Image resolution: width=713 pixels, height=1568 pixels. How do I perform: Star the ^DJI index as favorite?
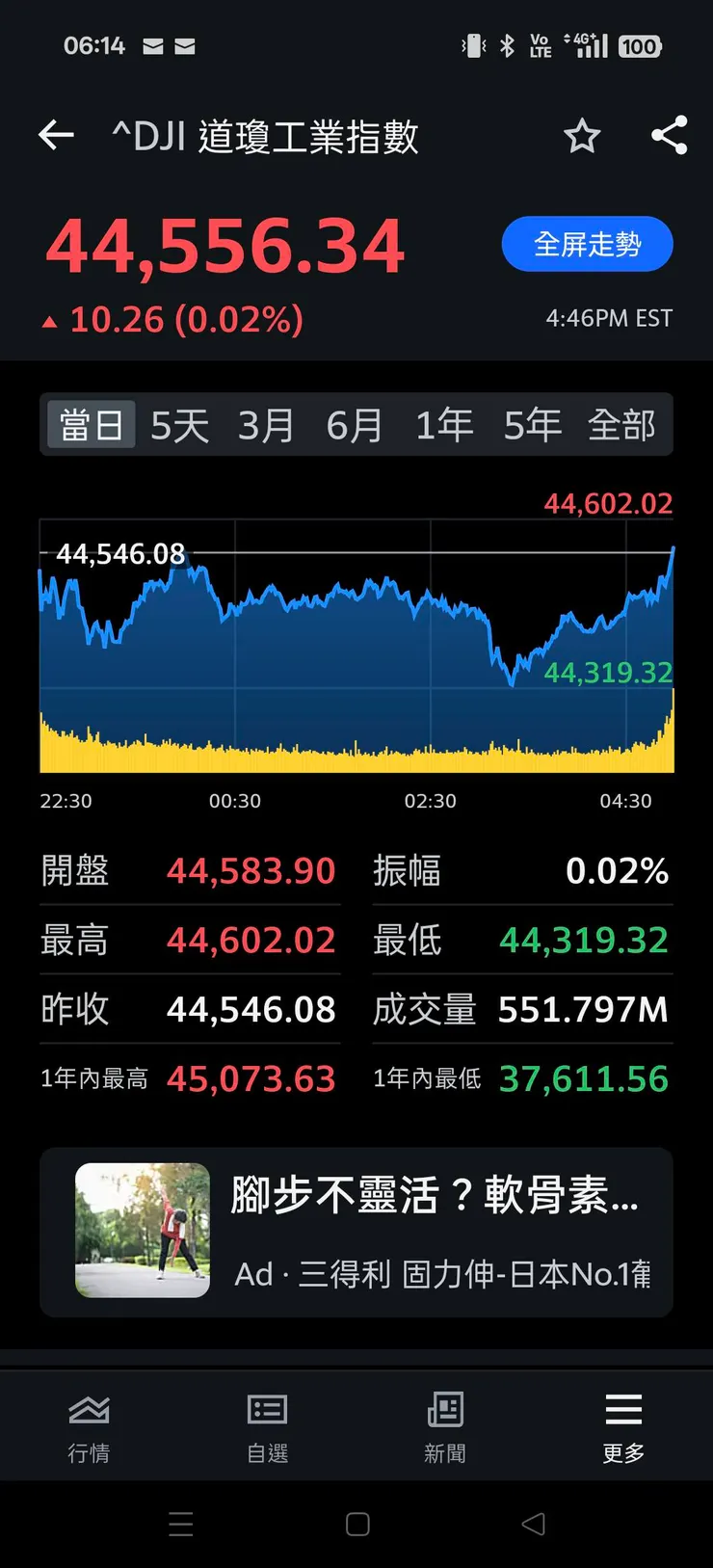click(x=582, y=138)
